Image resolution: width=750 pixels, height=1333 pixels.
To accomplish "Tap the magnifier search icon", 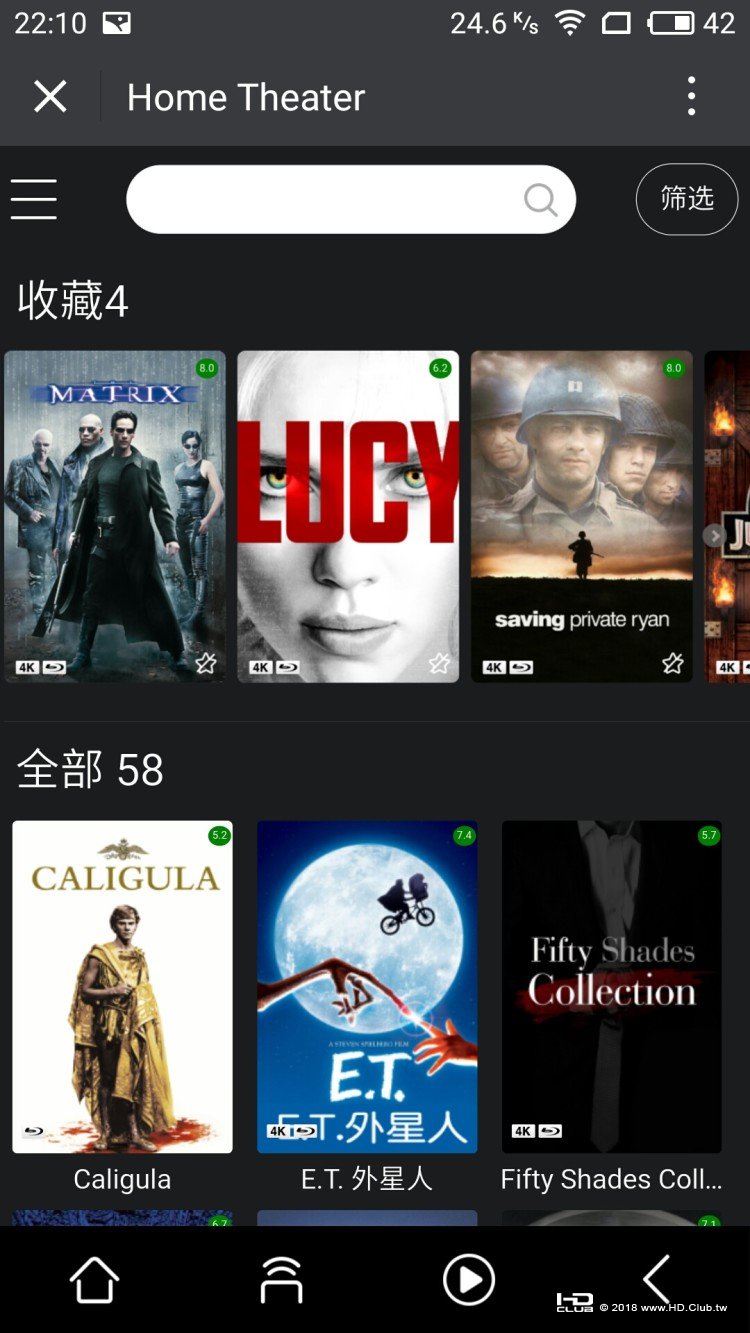I will tap(540, 200).
